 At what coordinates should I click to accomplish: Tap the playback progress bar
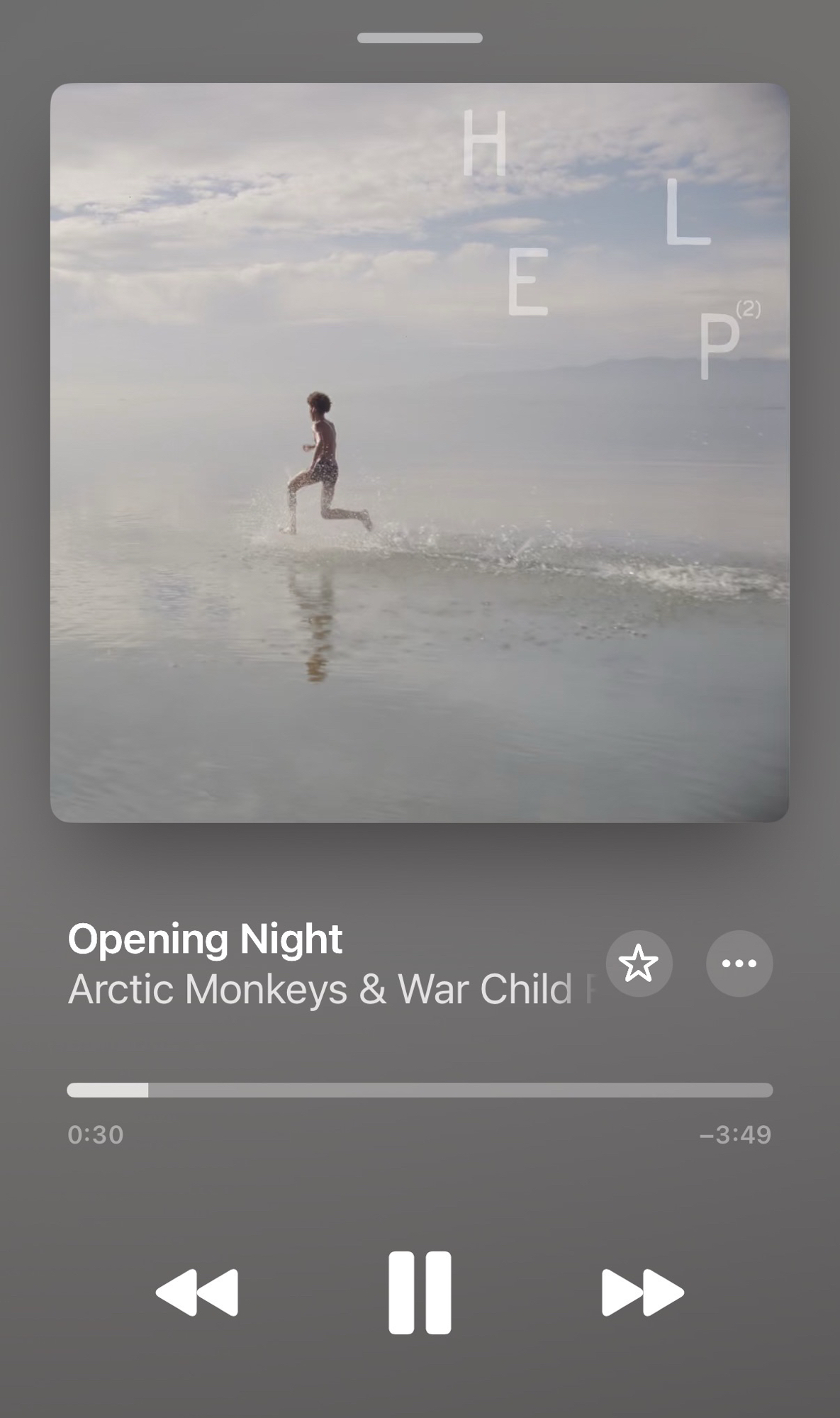(420, 1090)
